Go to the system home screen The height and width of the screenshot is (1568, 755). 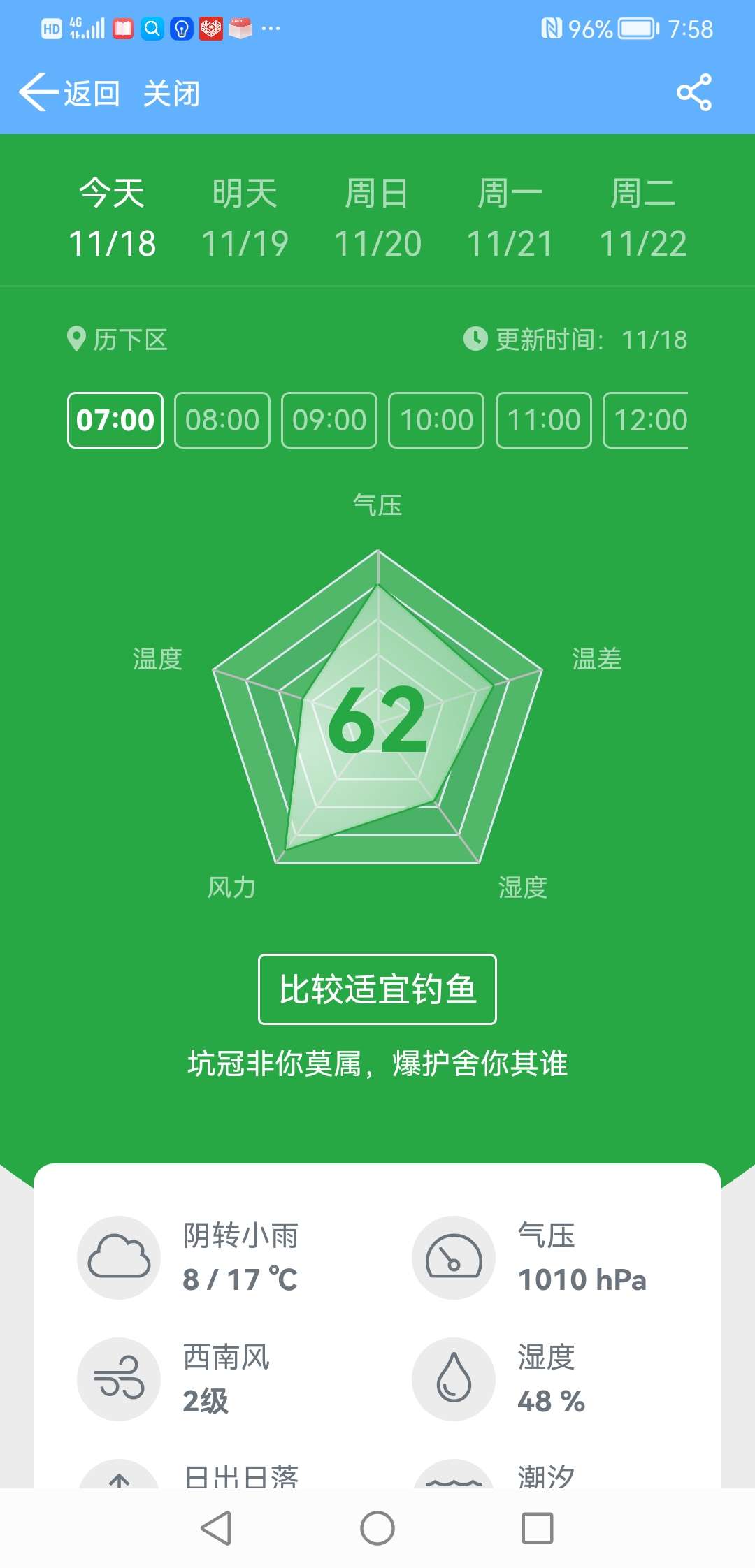click(x=377, y=1528)
